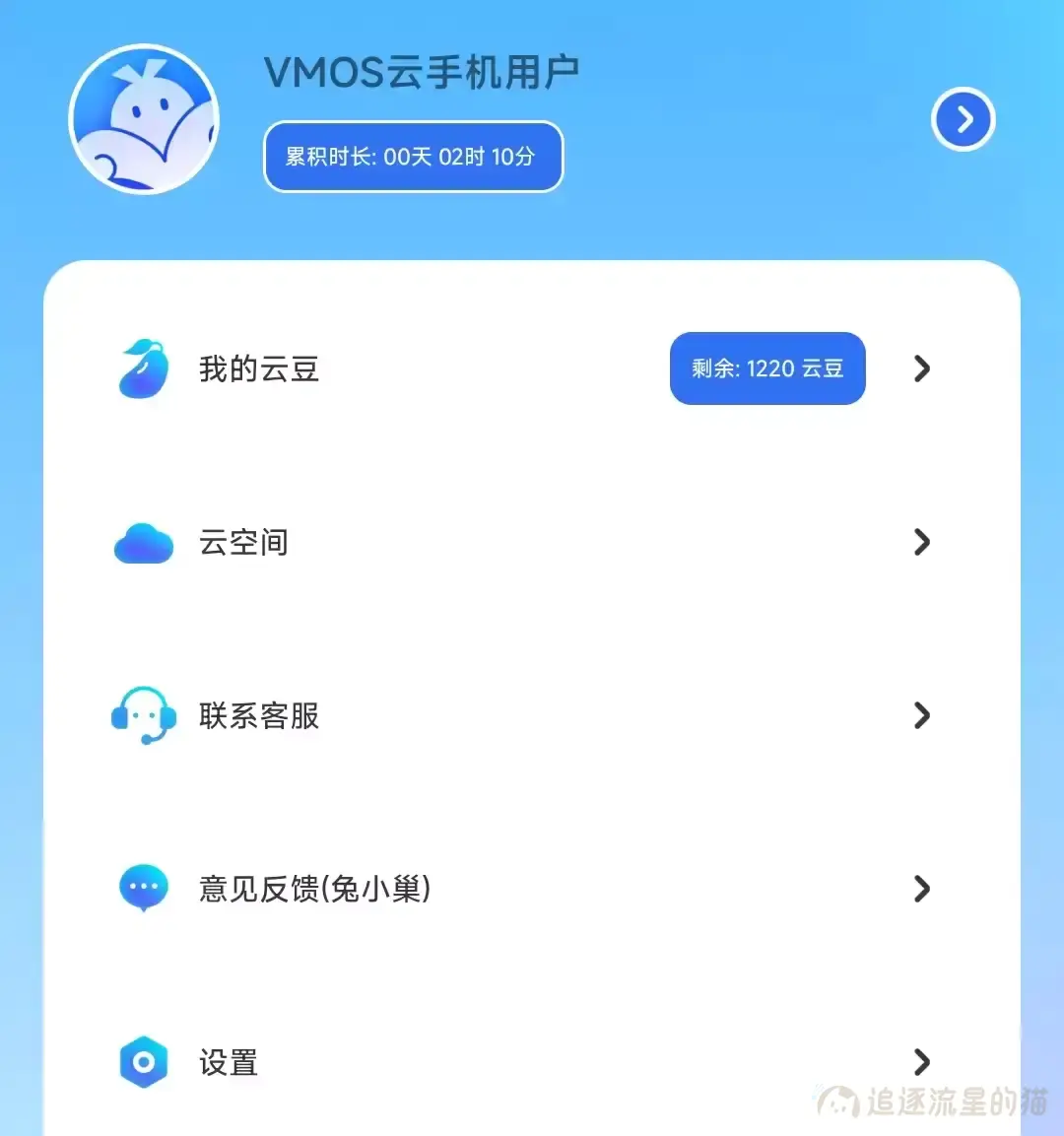
Task: Click the blue mango 云豆 icon
Action: point(143,368)
